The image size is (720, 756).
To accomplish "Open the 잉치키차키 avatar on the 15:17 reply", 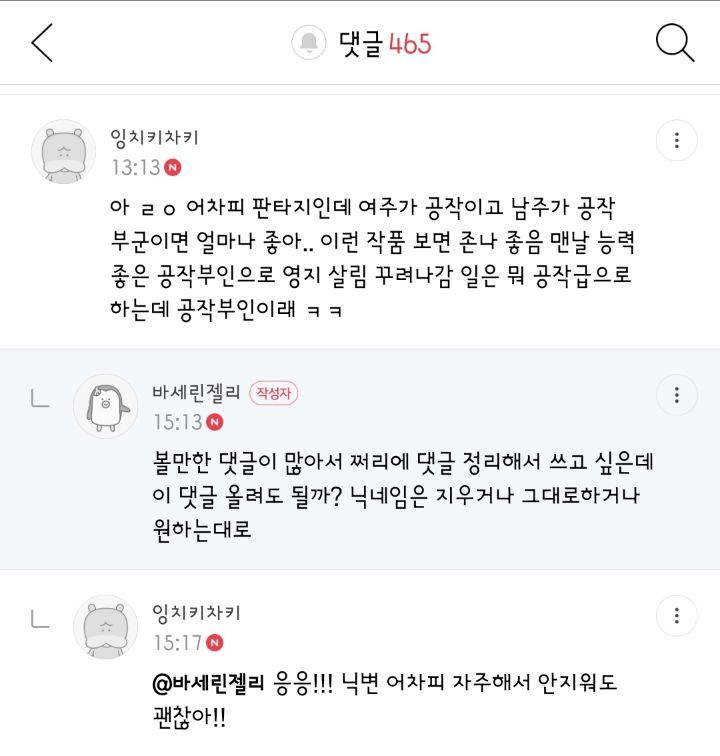I will (x=106, y=627).
